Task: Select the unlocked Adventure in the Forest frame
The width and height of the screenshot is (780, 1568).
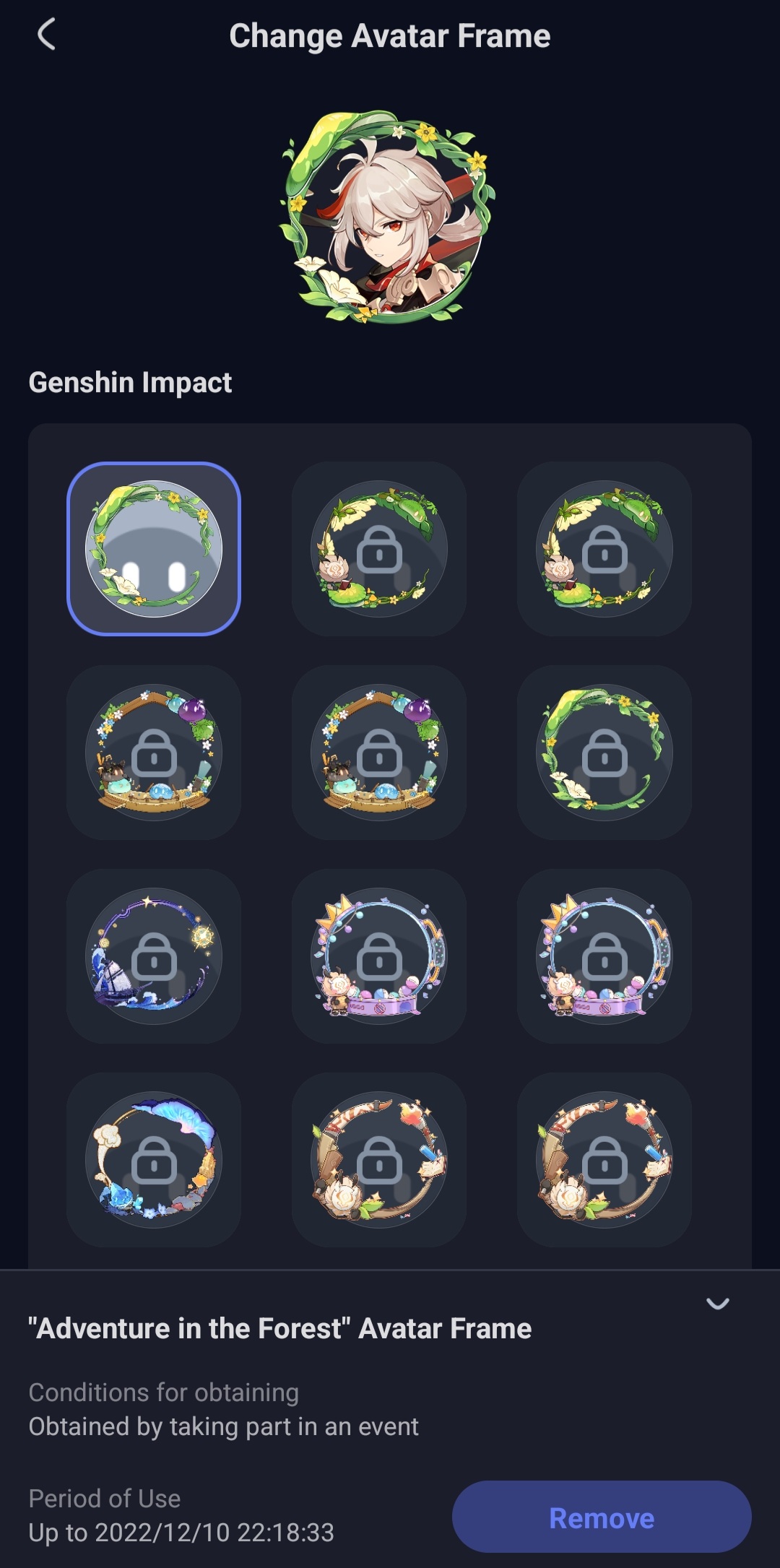Action: point(154,549)
